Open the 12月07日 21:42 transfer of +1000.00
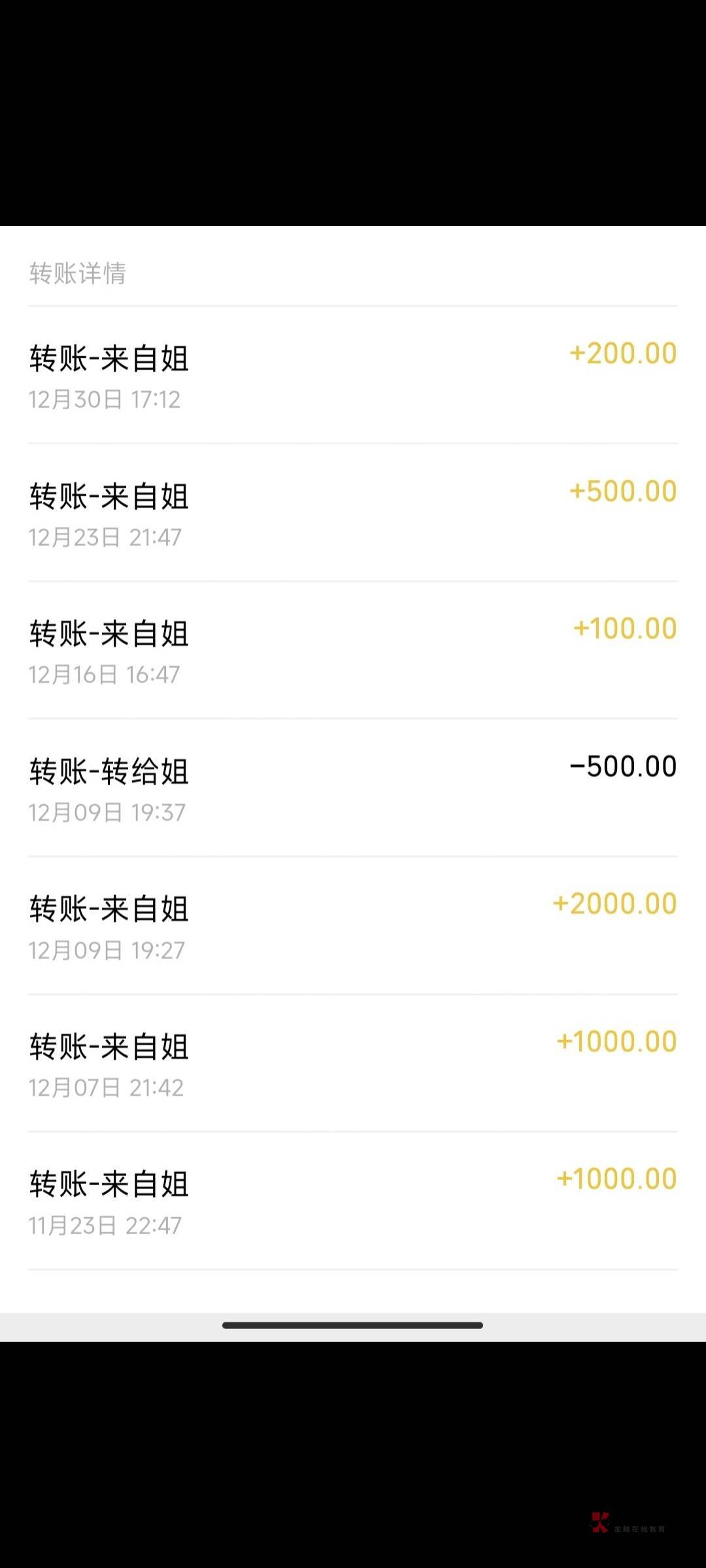The image size is (706, 1568). click(353, 1064)
